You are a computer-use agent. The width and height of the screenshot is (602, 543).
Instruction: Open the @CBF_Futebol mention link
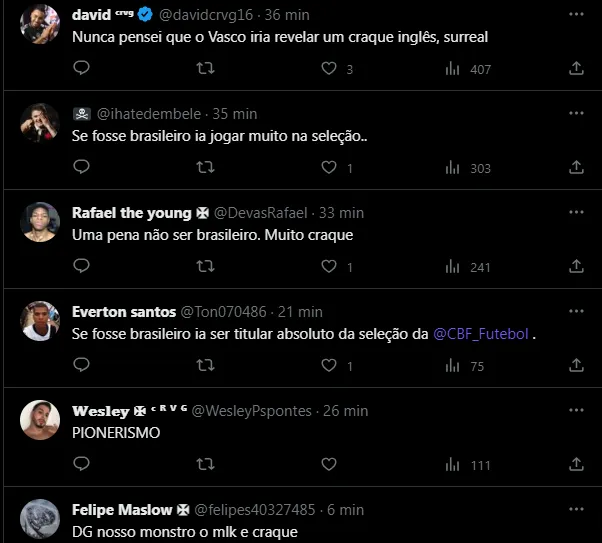point(480,334)
